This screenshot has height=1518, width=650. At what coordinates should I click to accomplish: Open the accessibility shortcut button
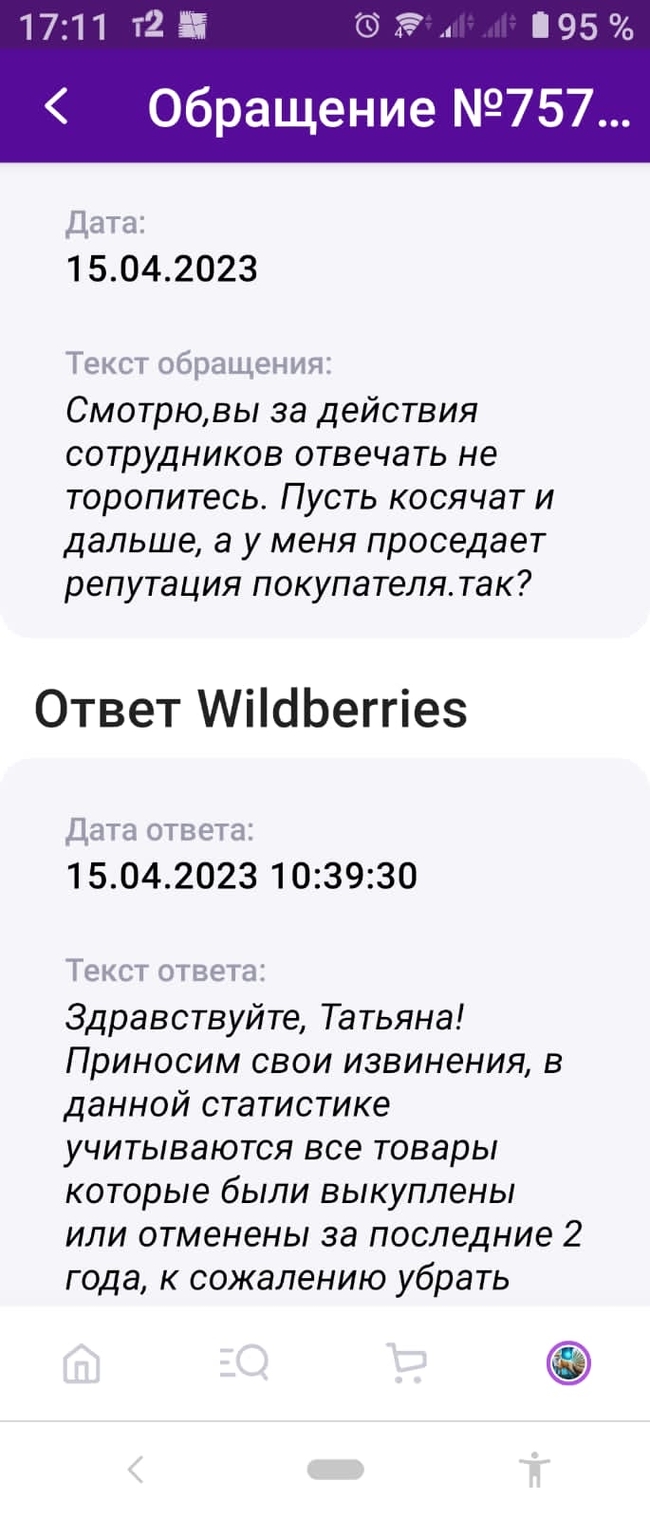[534, 1469]
